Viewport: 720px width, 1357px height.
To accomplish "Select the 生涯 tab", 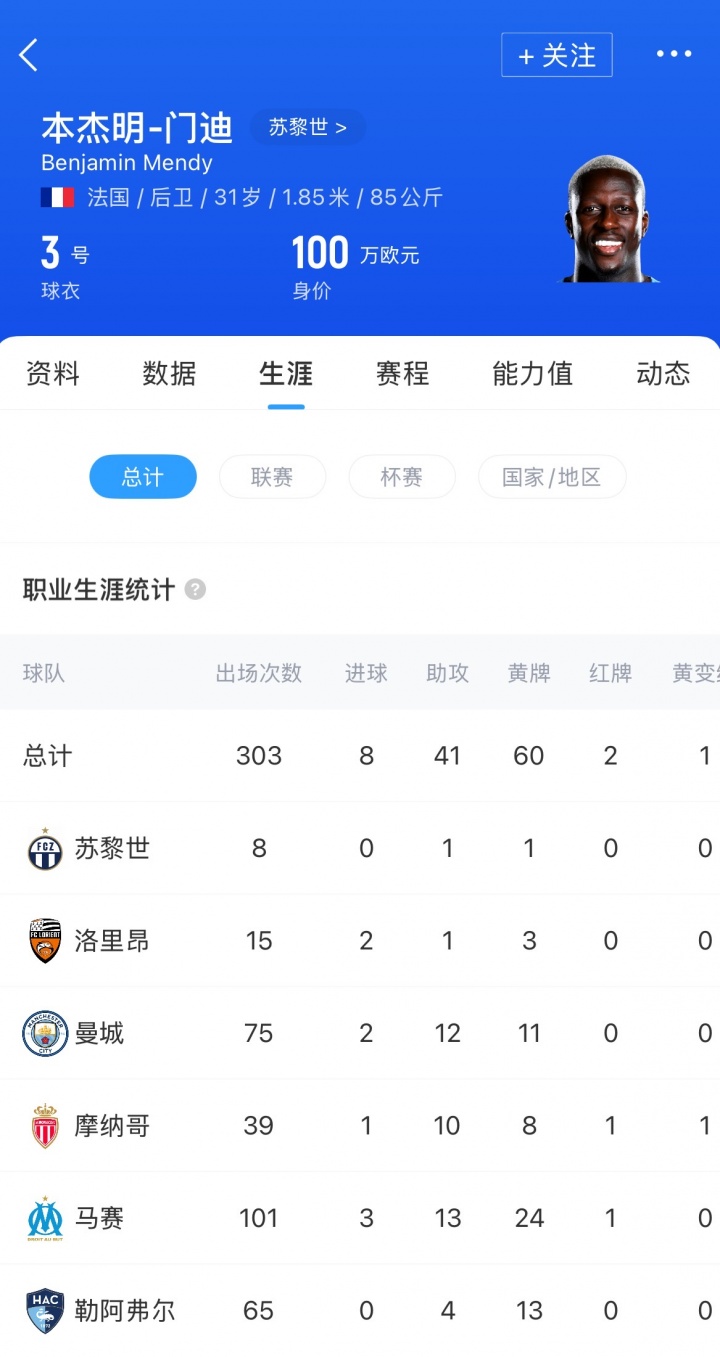I will 286,374.
